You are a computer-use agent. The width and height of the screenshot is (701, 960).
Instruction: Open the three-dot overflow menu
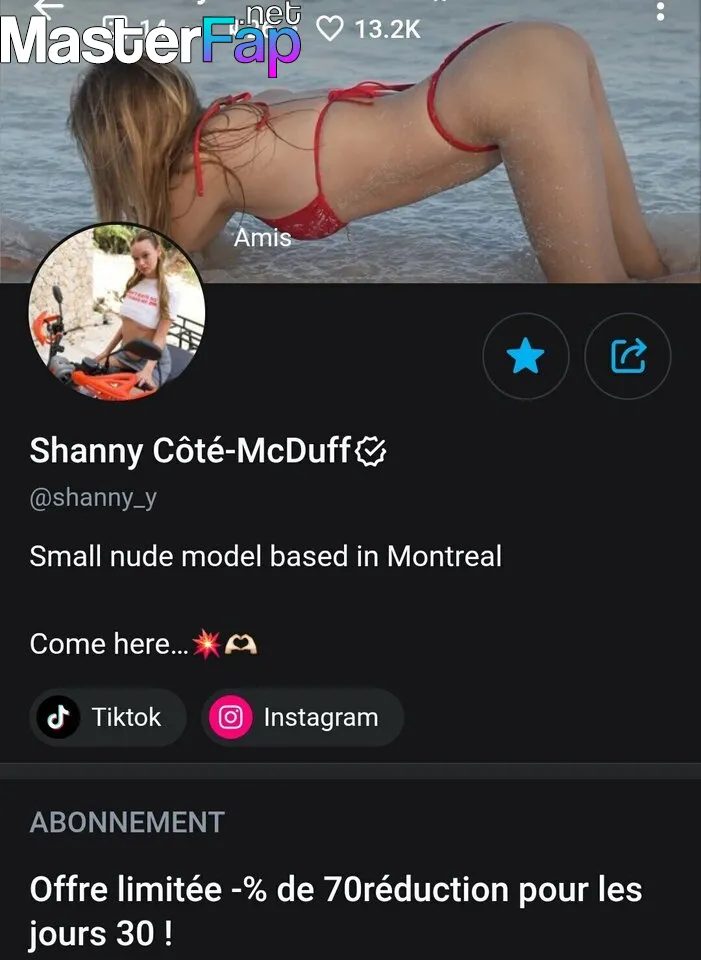click(660, 12)
